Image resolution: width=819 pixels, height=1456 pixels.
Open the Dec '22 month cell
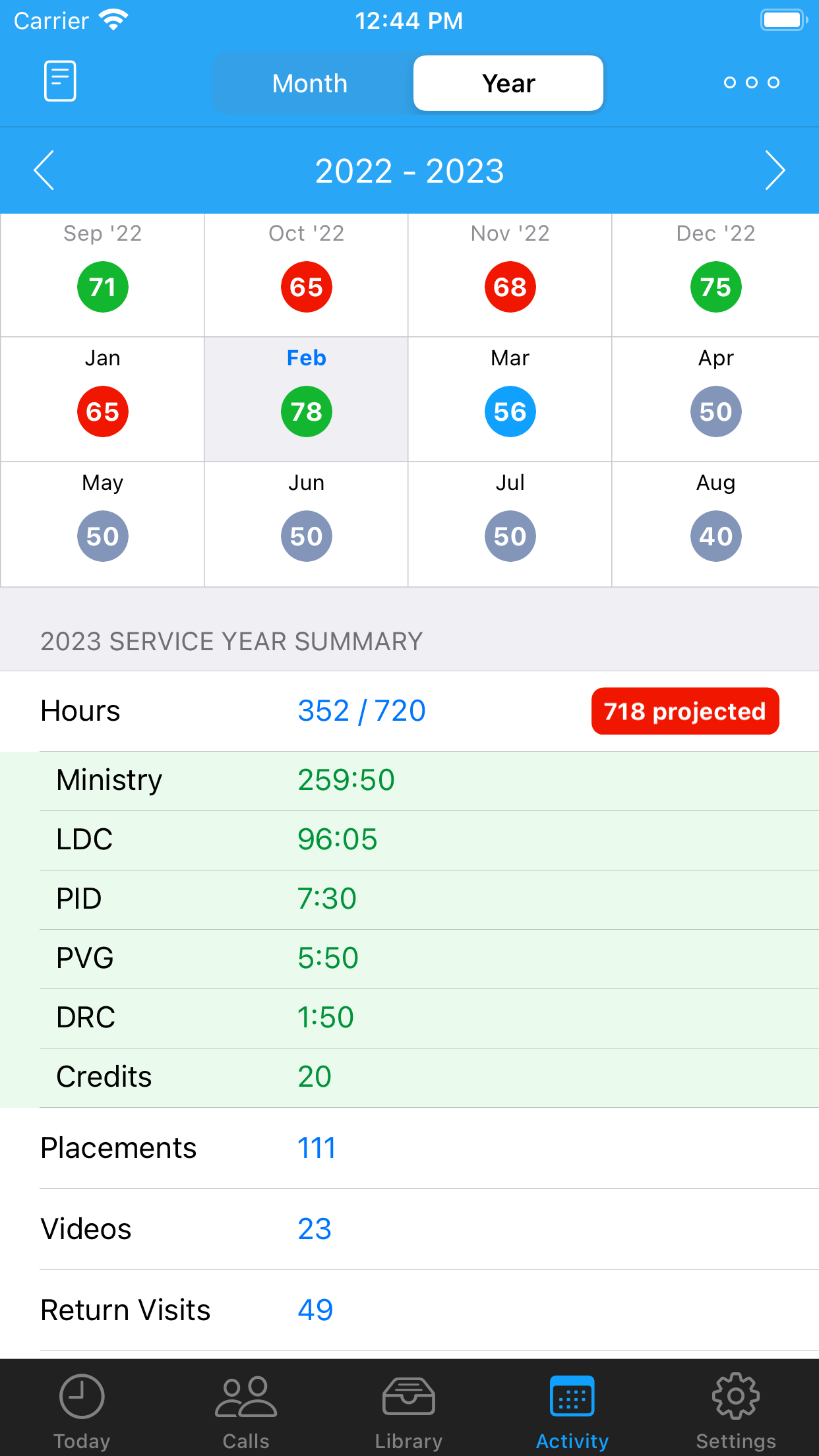[x=715, y=275]
